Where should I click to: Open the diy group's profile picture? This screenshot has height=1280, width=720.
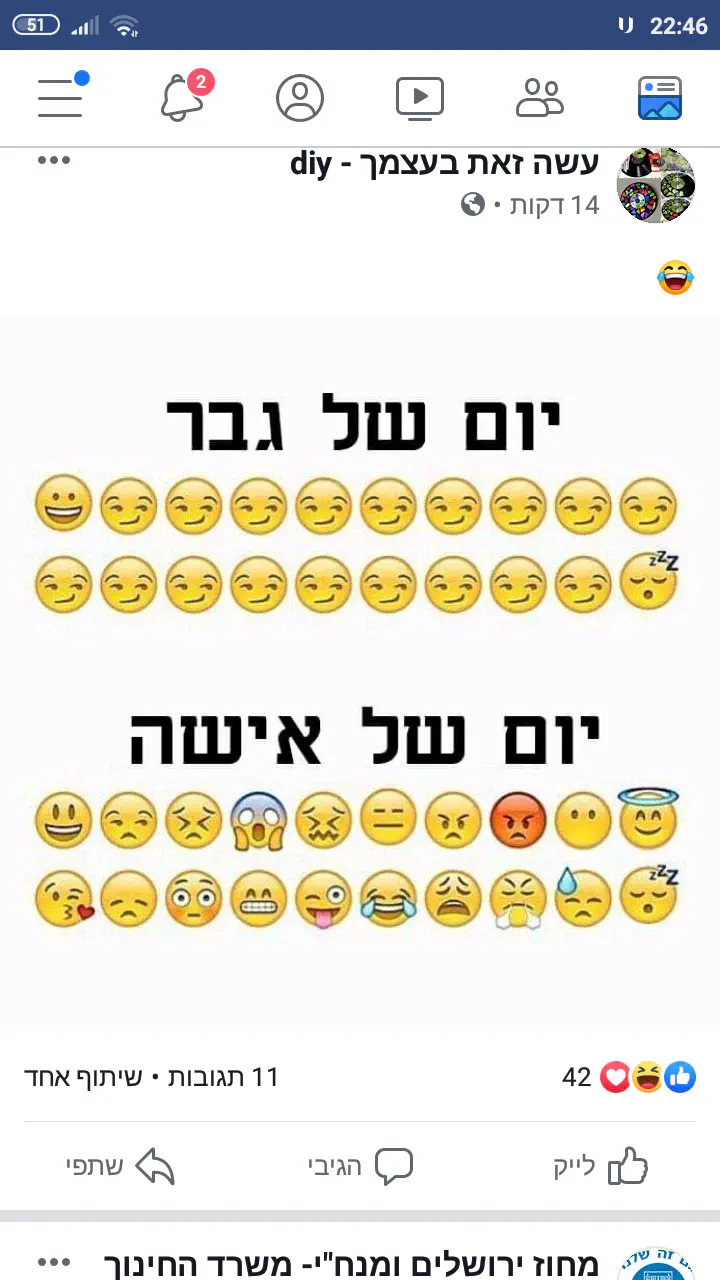pos(656,185)
